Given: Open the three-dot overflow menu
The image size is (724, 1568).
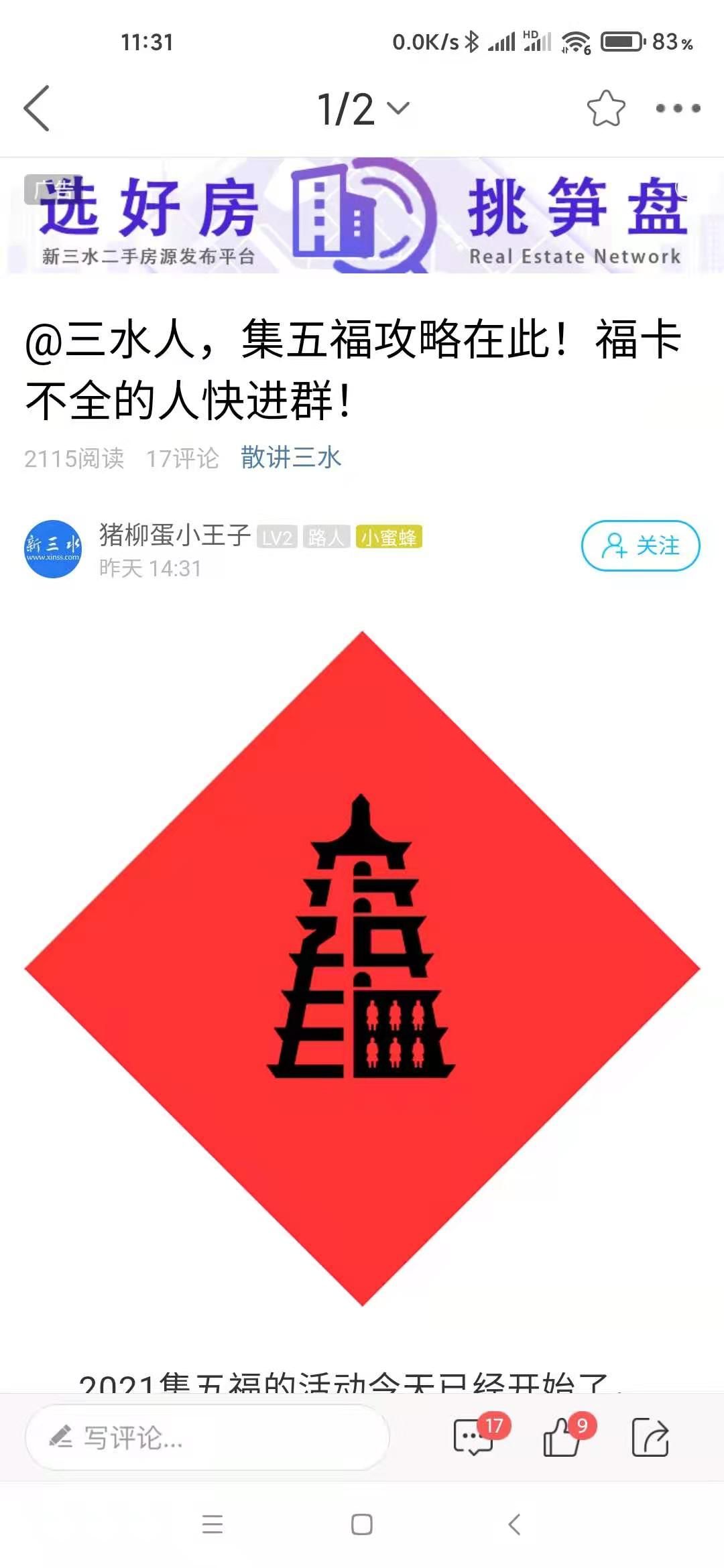Looking at the screenshot, I should [678, 109].
